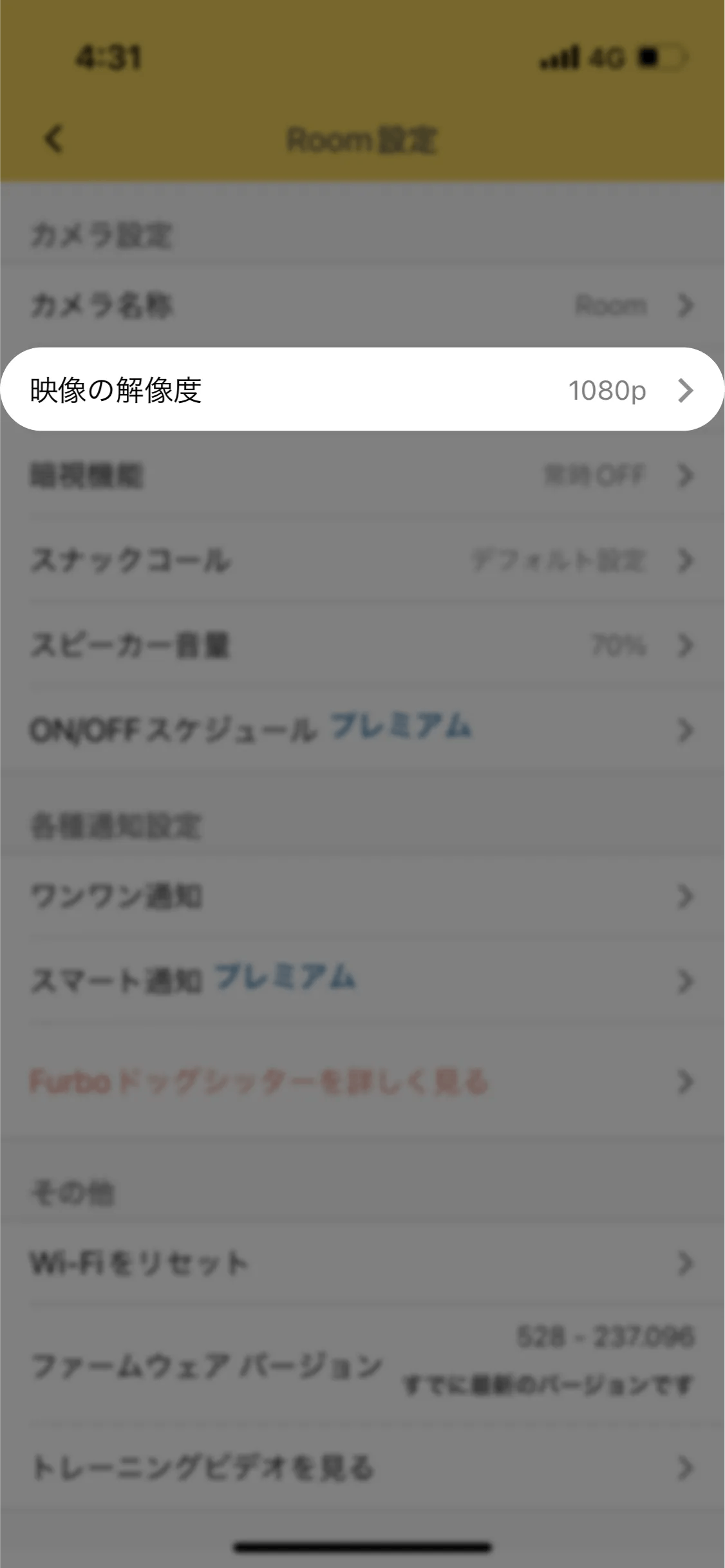The image size is (725, 1568).
Task: Open スマート通知 premium settings
Action: 362,980
